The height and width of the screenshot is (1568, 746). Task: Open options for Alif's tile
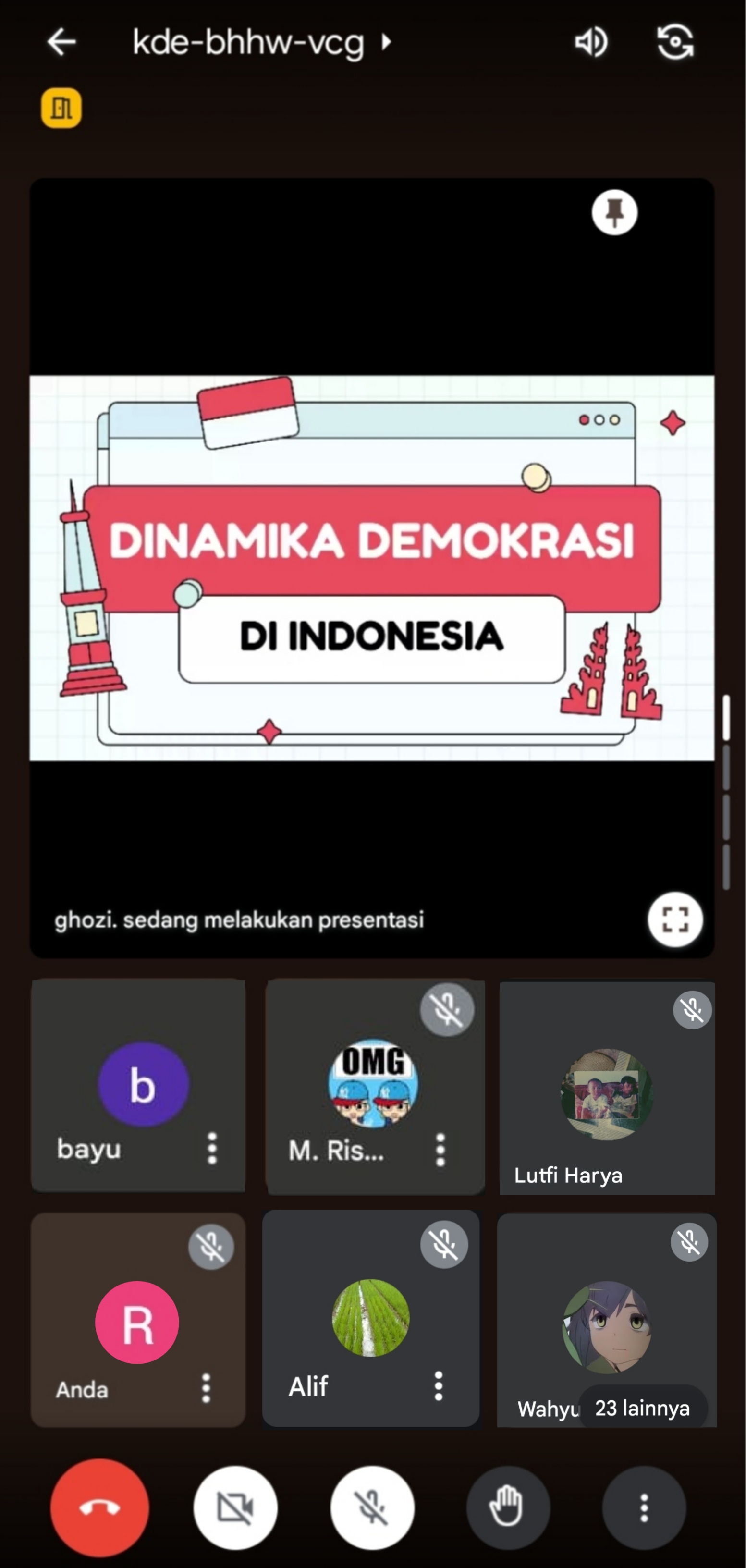click(438, 1386)
